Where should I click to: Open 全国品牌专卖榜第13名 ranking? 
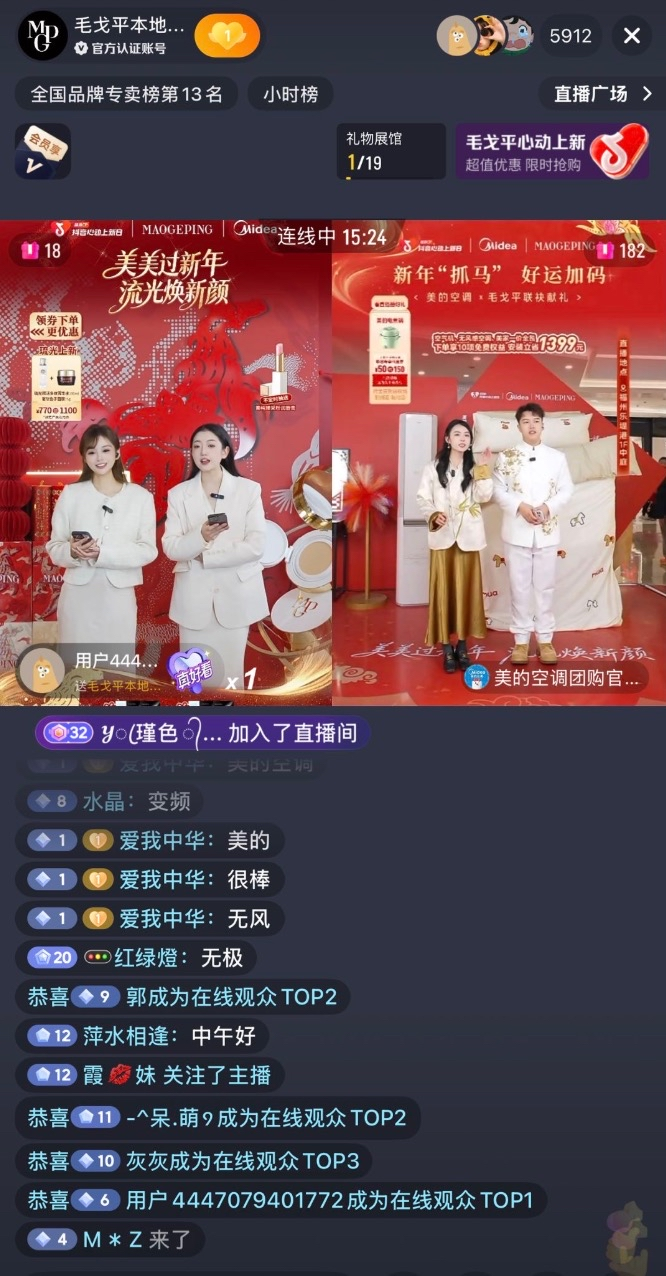point(127,94)
